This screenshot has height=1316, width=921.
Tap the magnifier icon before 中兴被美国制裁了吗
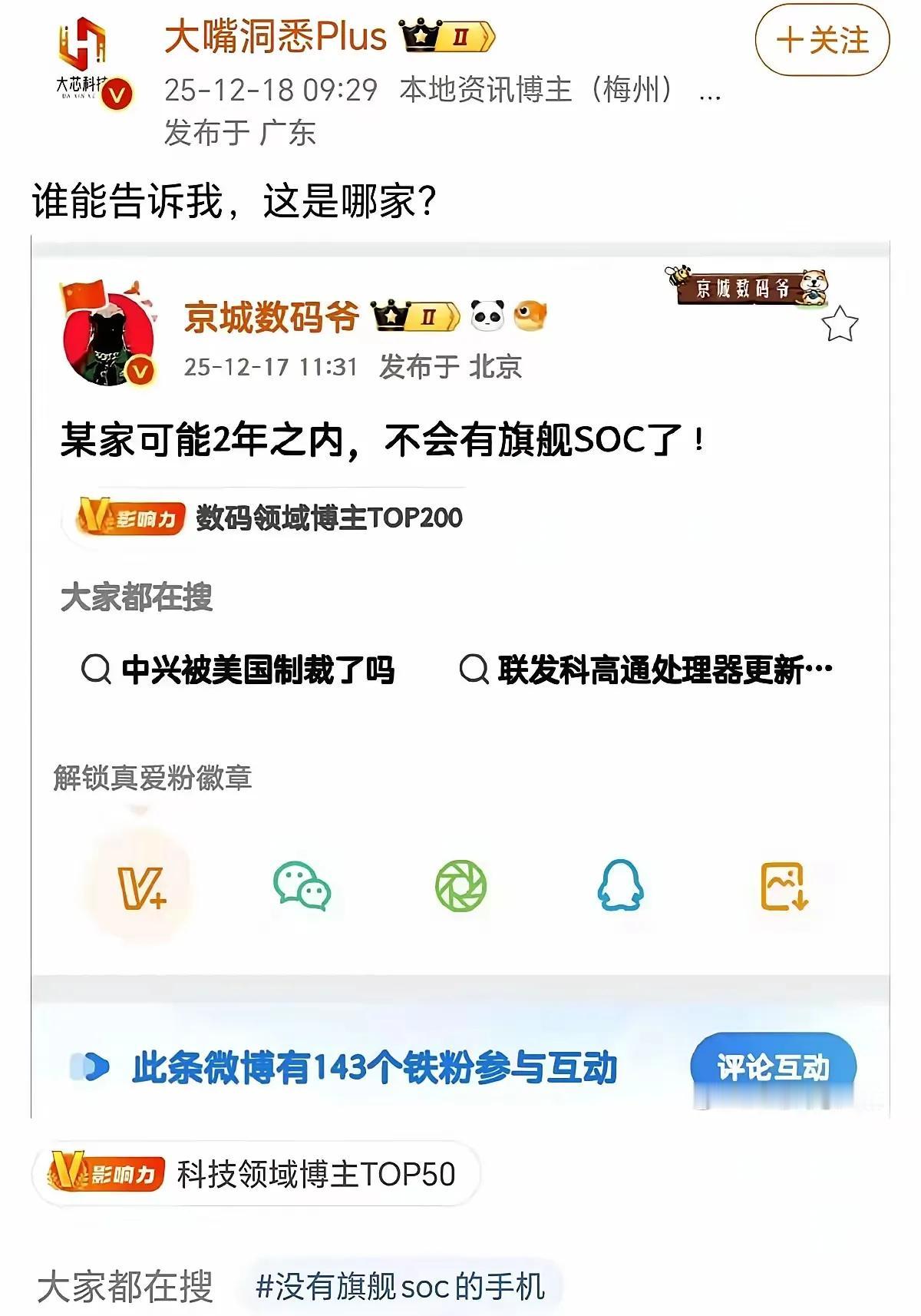95,669
